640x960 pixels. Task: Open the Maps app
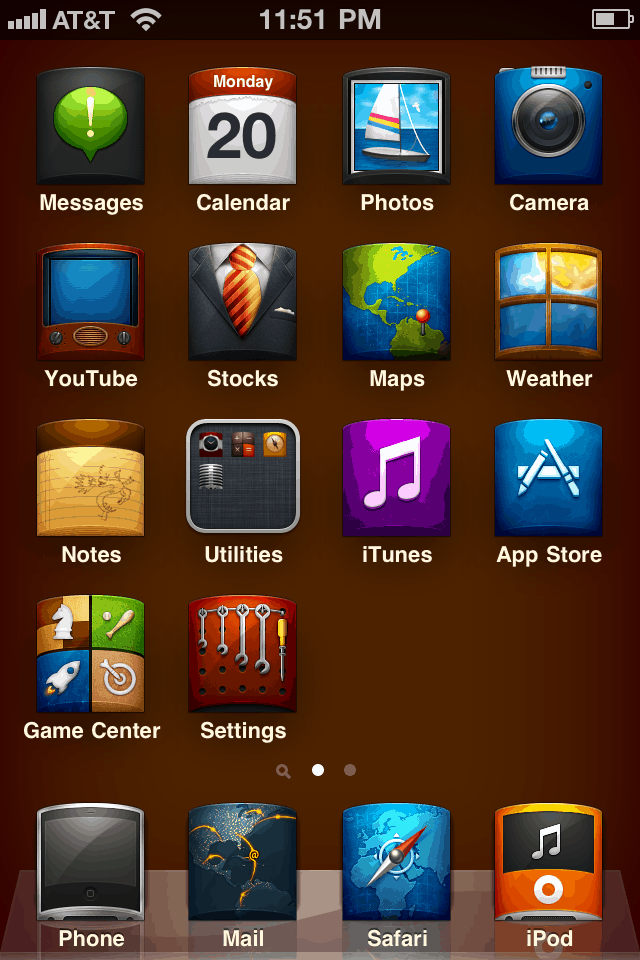[x=396, y=303]
